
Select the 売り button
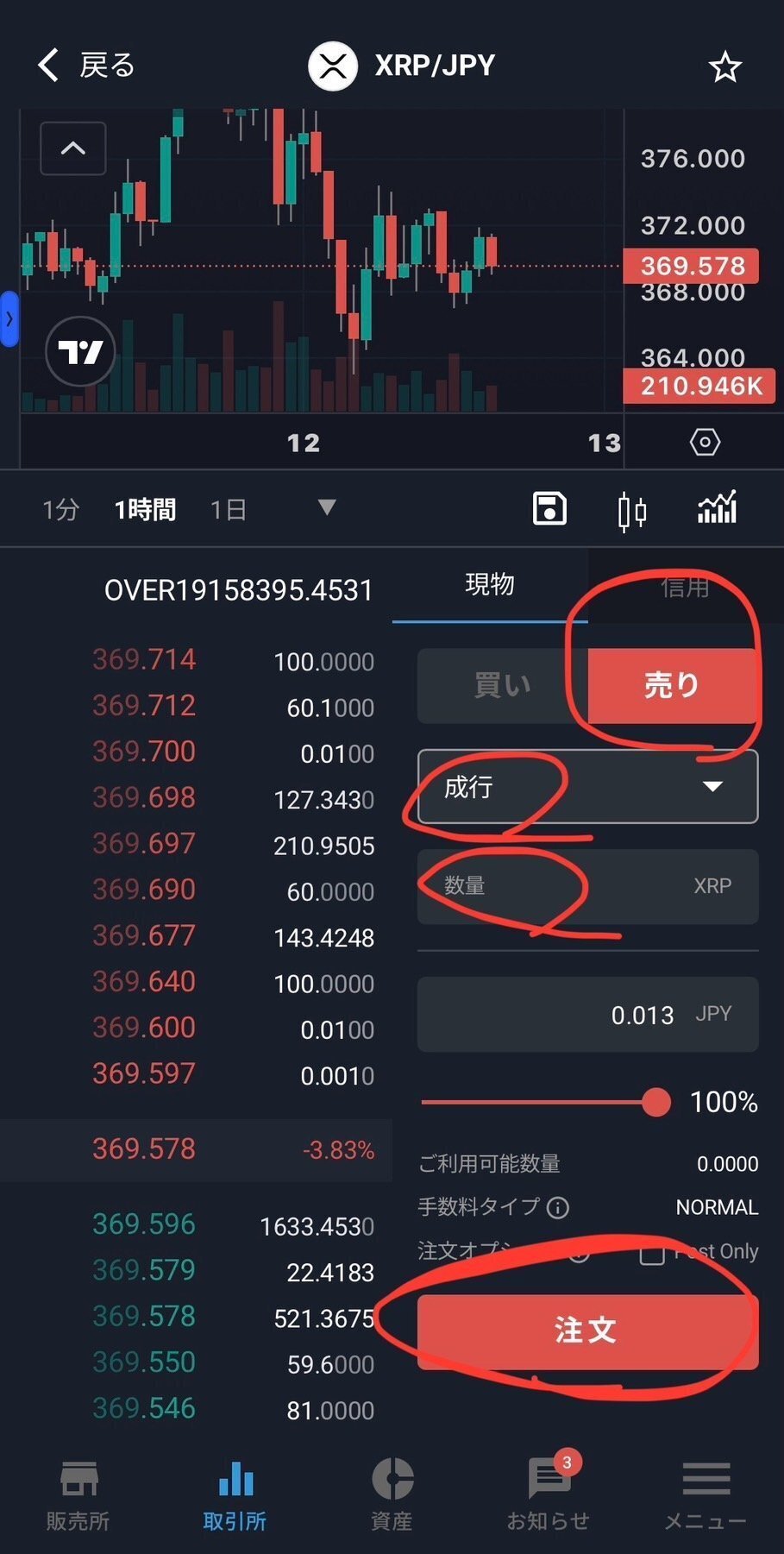click(x=673, y=686)
